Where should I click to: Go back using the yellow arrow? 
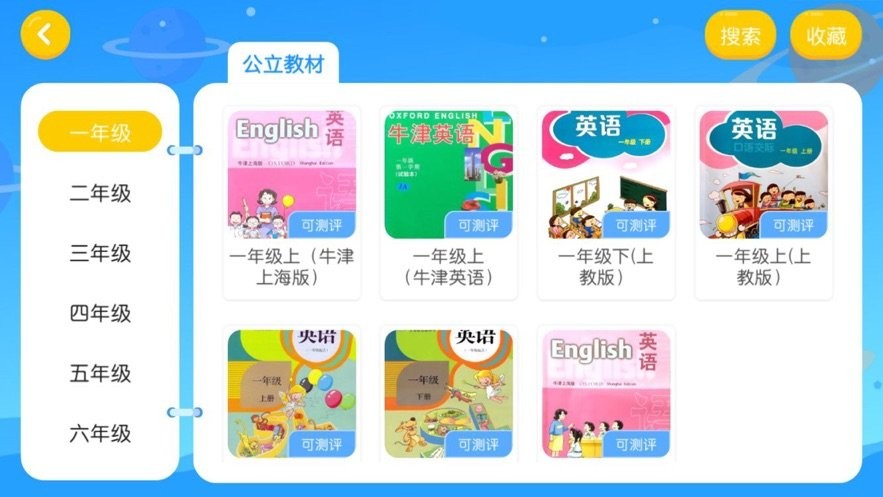tap(45, 35)
